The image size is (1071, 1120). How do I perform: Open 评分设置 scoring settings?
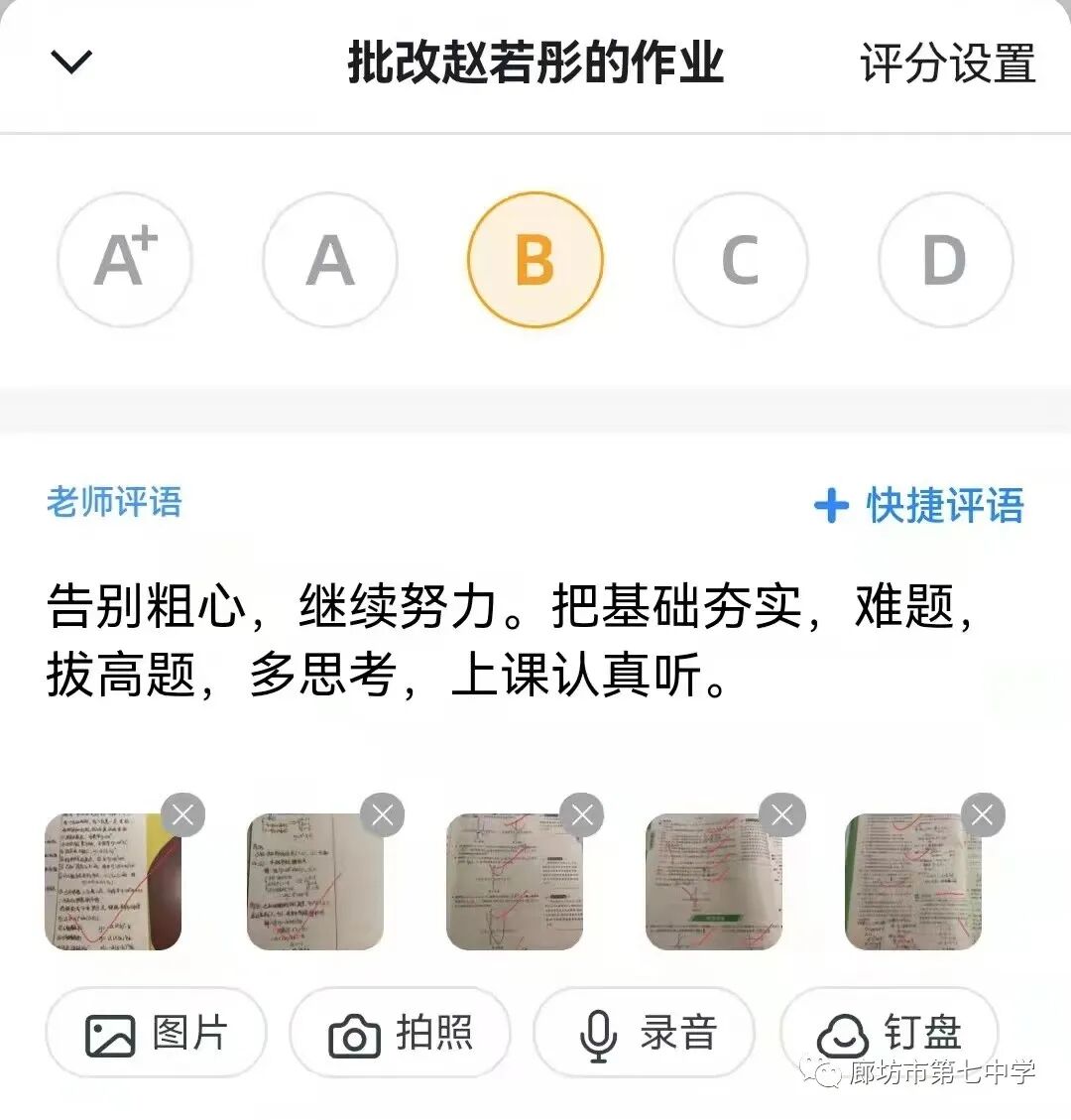(947, 63)
